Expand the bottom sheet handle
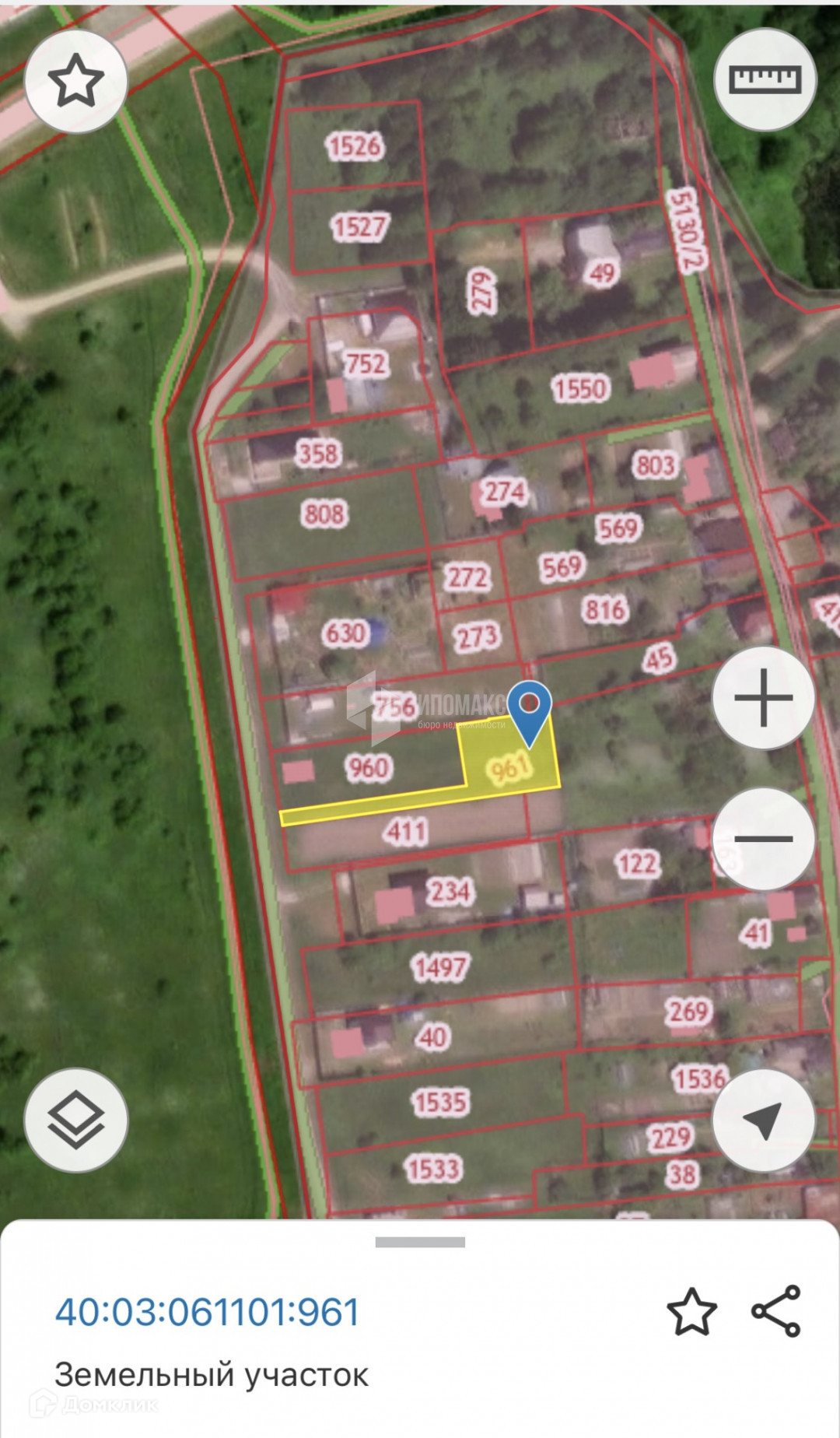840x1438 pixels. pos(420,1243)
